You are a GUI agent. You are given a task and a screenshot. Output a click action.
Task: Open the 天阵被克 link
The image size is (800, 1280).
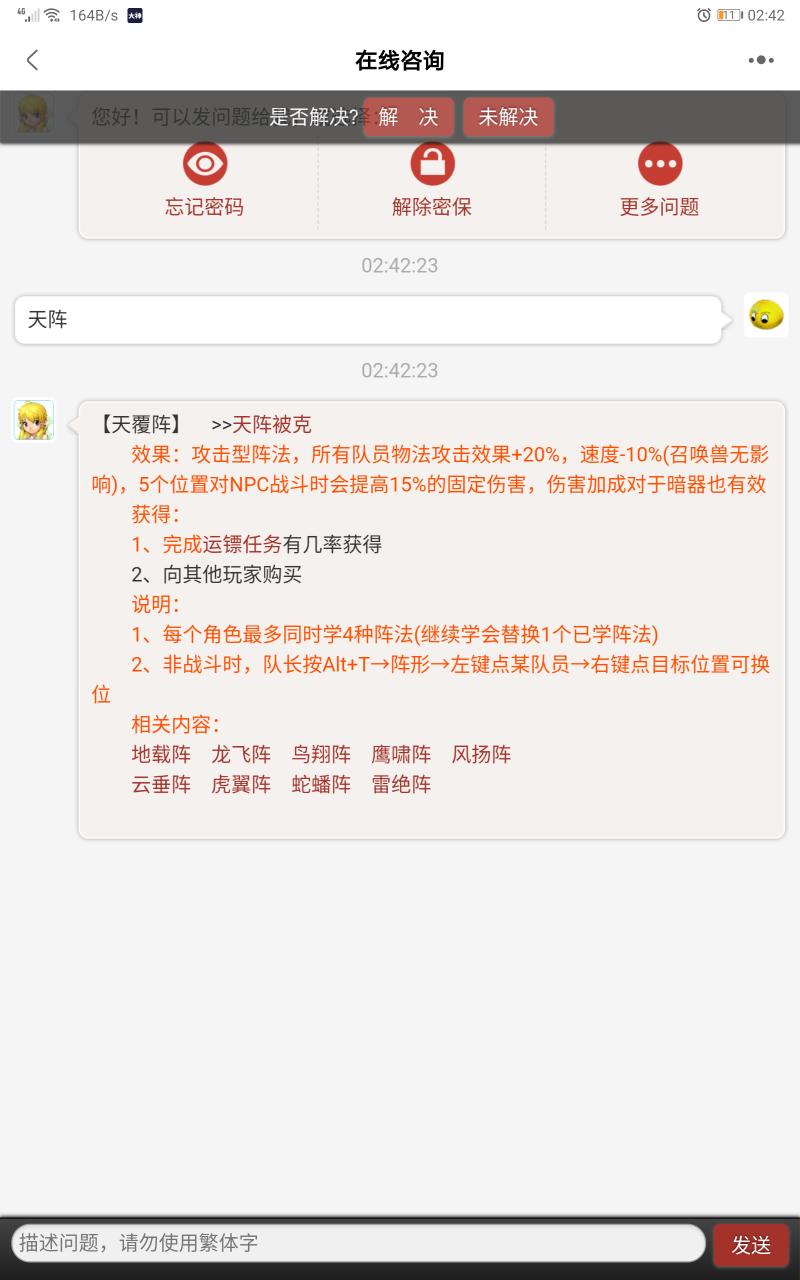(272, 425)
